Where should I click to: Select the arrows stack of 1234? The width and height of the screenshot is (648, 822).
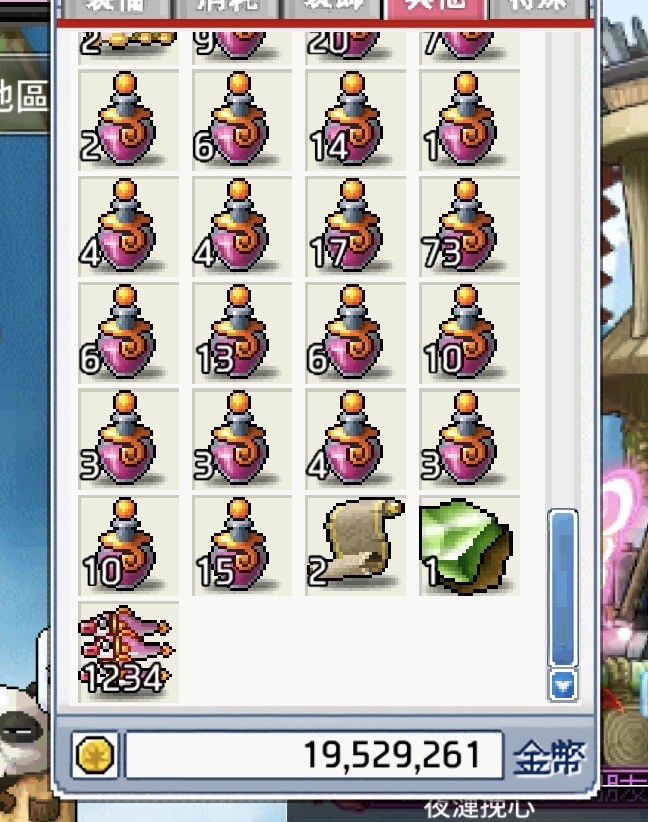tap(129, 651)
